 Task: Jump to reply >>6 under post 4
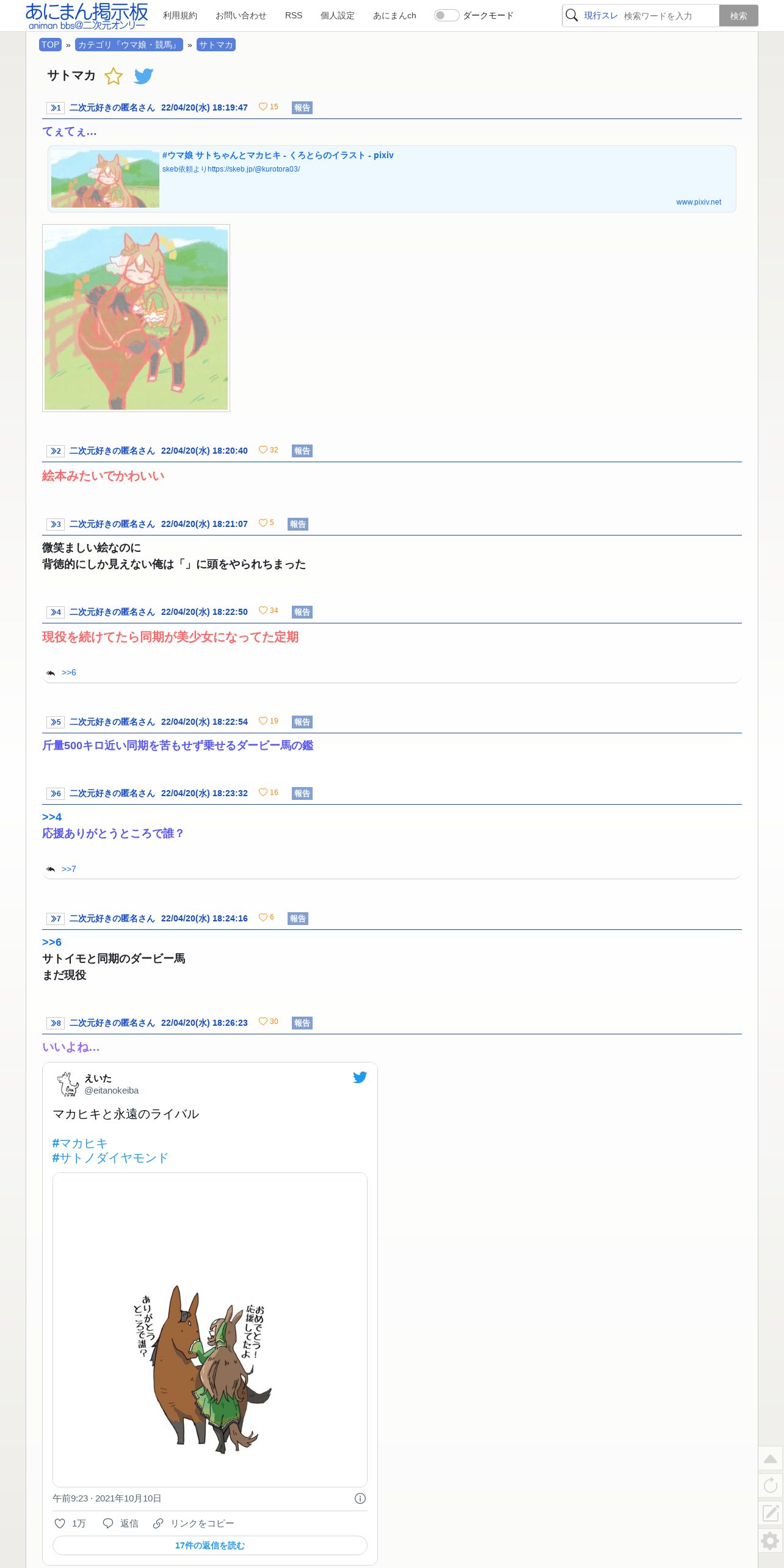69,672
